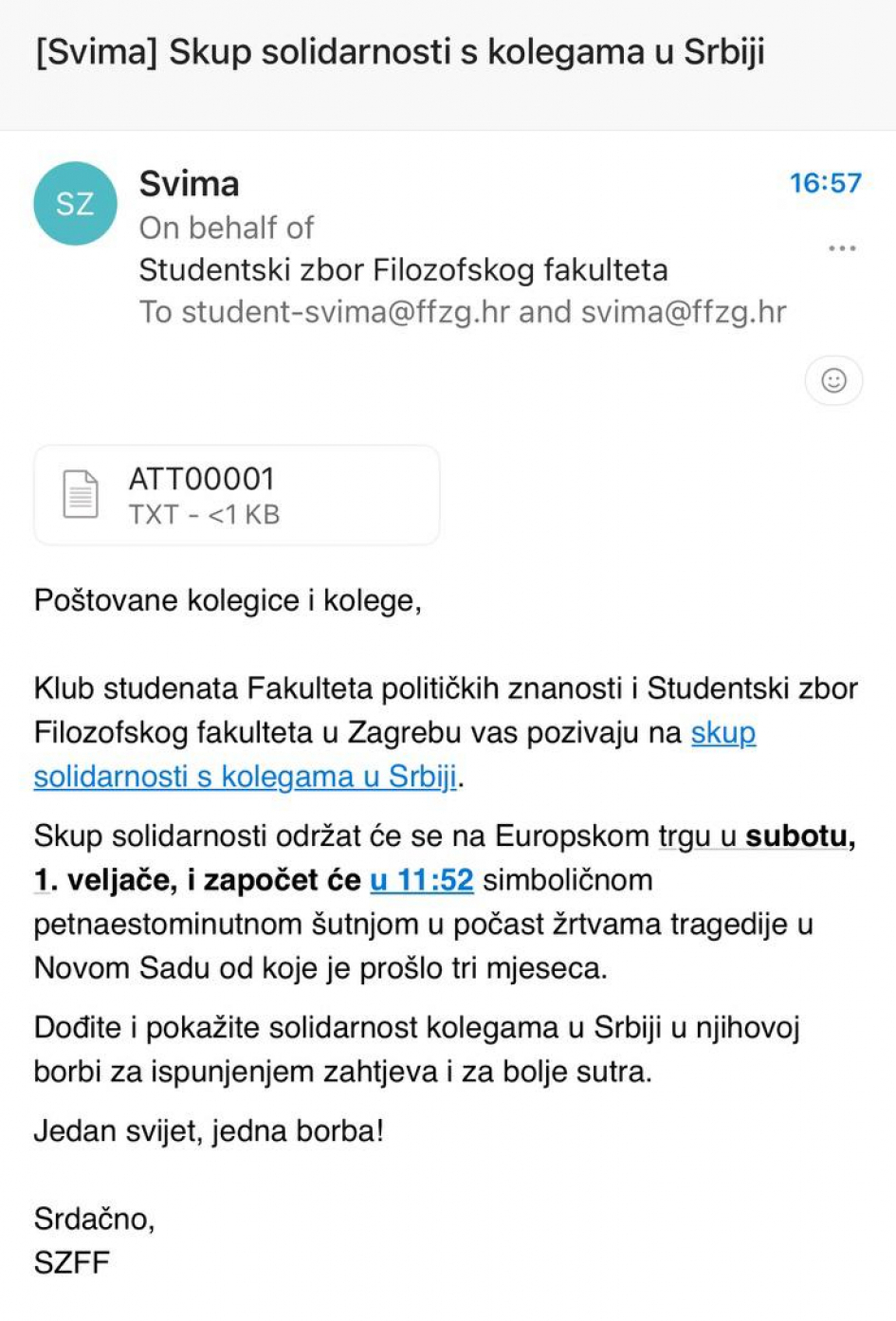
Task: Click the green circular profile badge
Action: pos(76,205)
